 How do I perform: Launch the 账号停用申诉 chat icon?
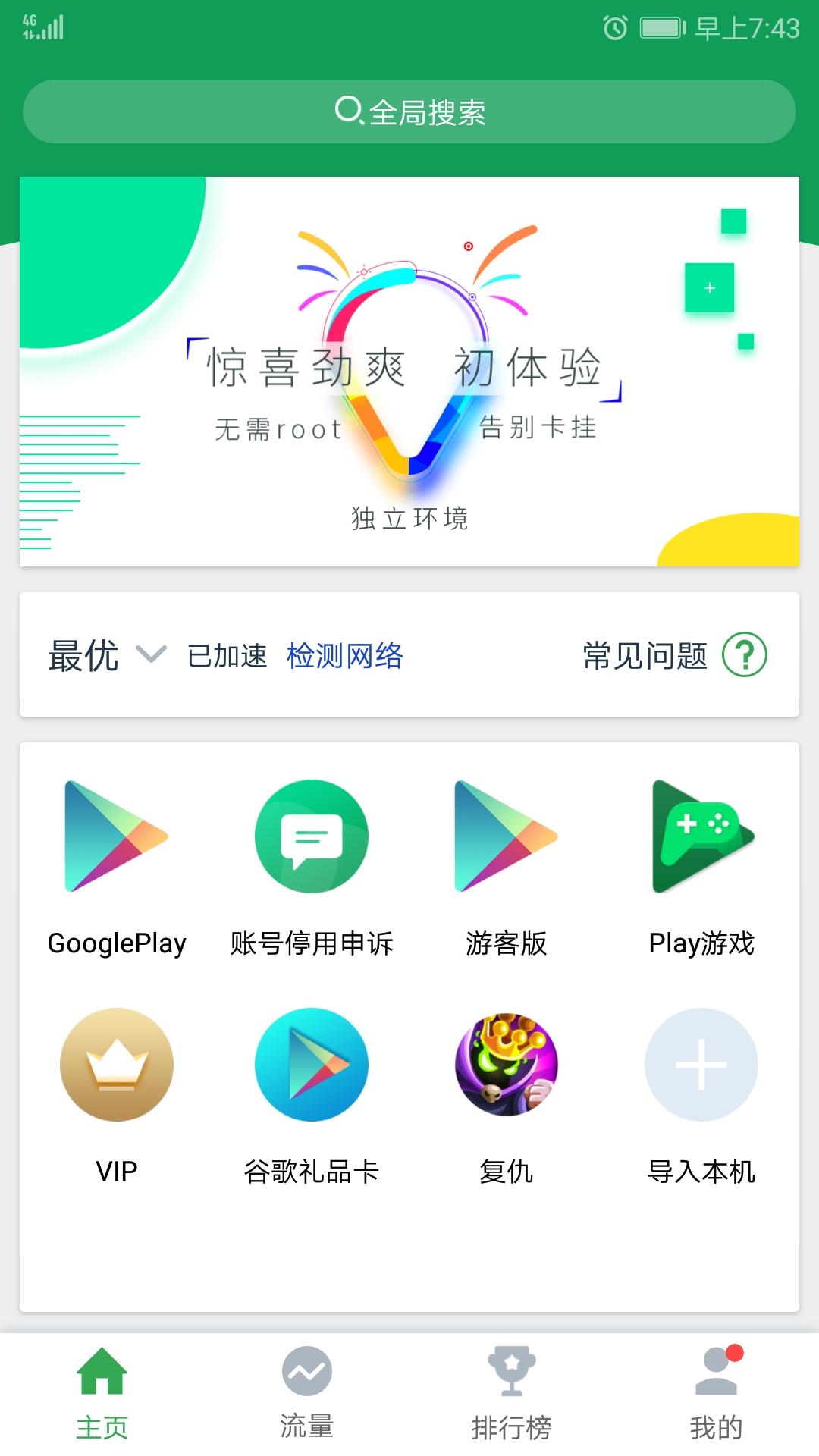click(312, 838)
